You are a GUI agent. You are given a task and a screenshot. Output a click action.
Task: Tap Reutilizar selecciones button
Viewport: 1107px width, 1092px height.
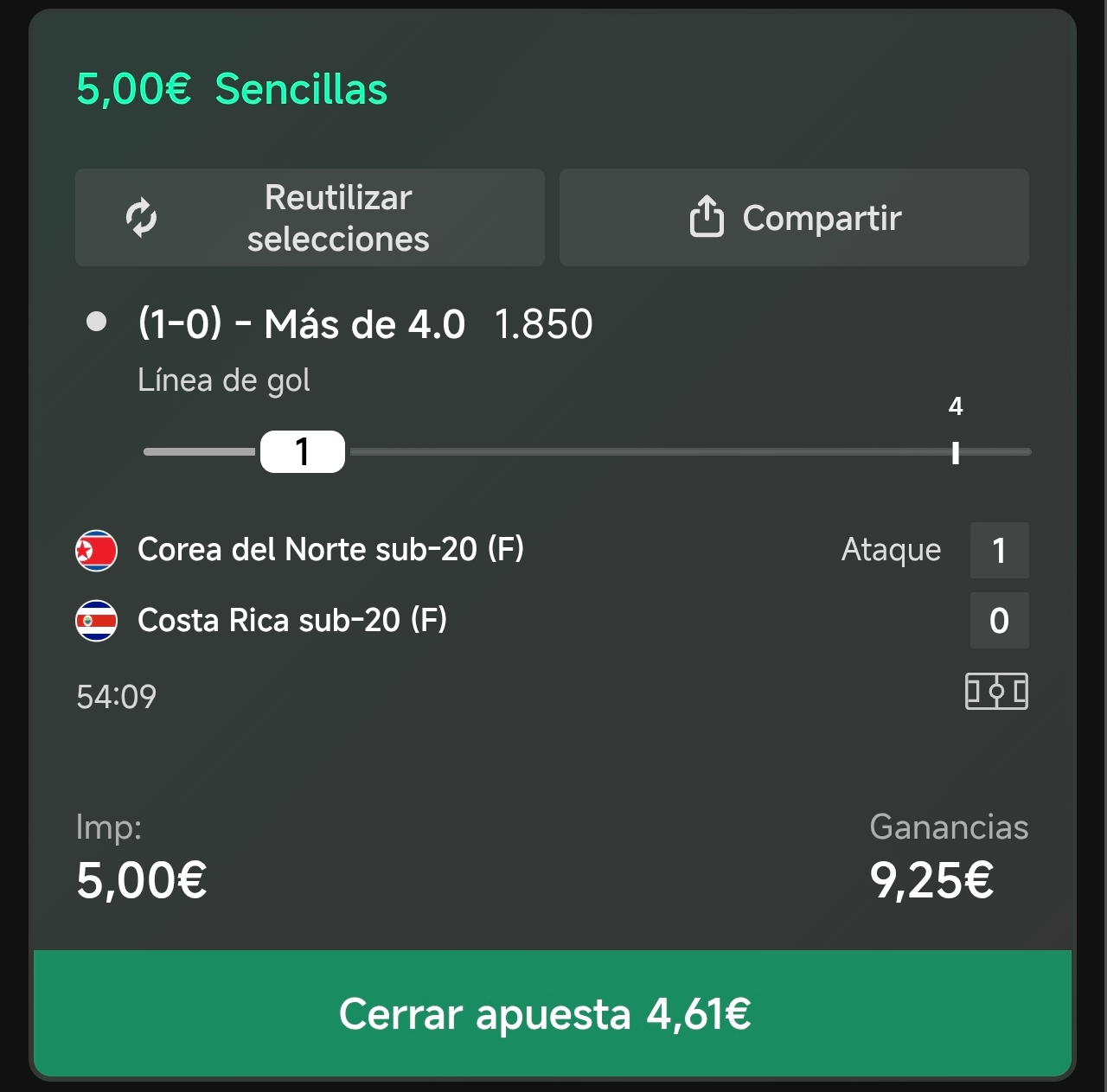(310, 218)
